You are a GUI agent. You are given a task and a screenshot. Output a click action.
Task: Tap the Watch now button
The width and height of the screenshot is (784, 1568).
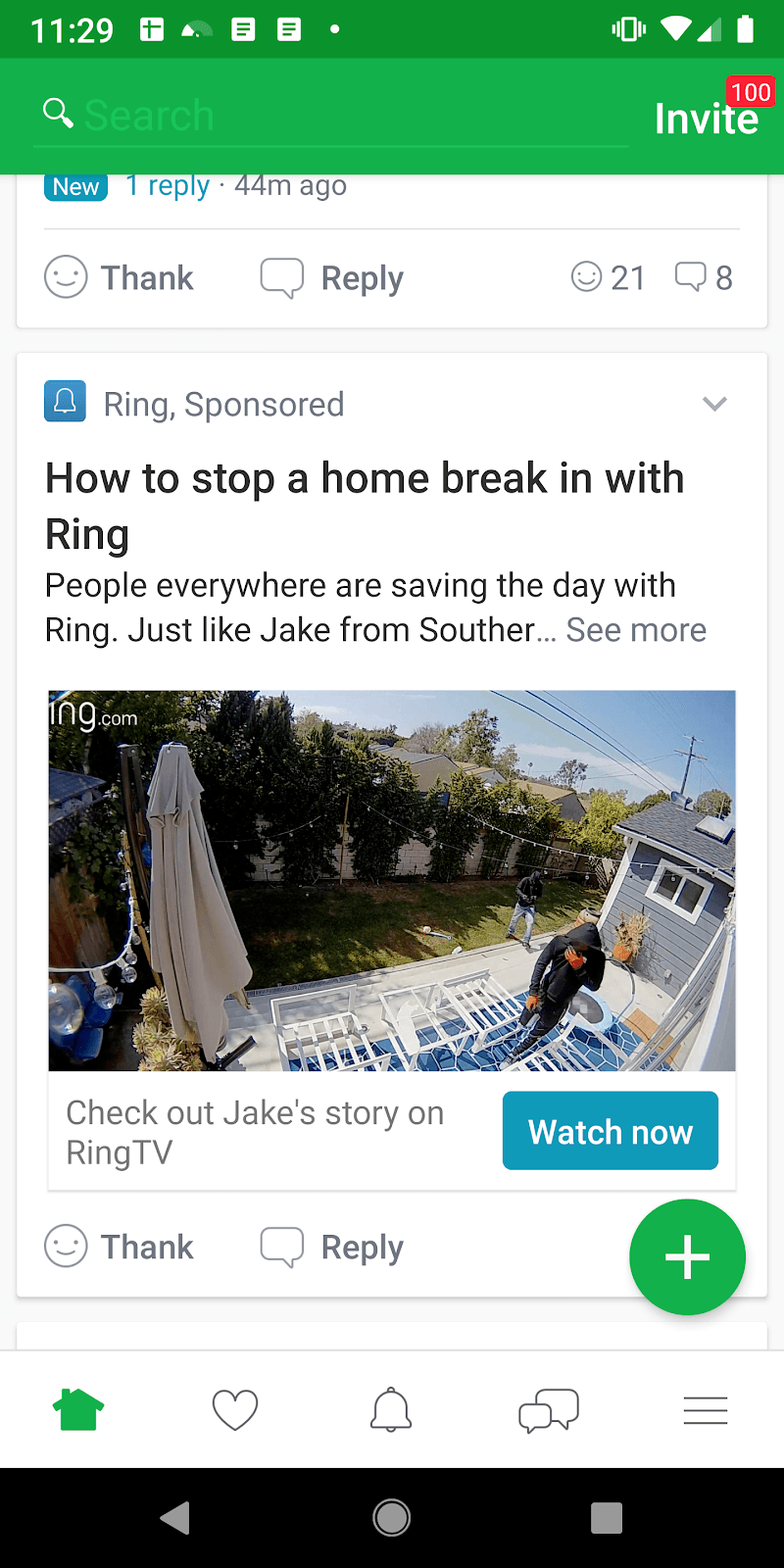point(610,1131)
